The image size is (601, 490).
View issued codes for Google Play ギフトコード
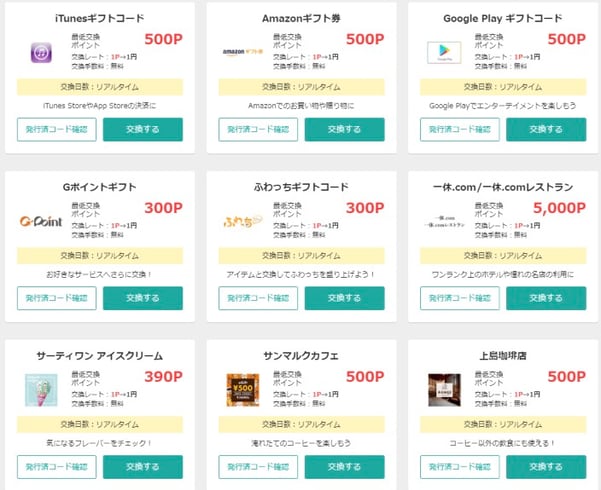tap(460, 129)
